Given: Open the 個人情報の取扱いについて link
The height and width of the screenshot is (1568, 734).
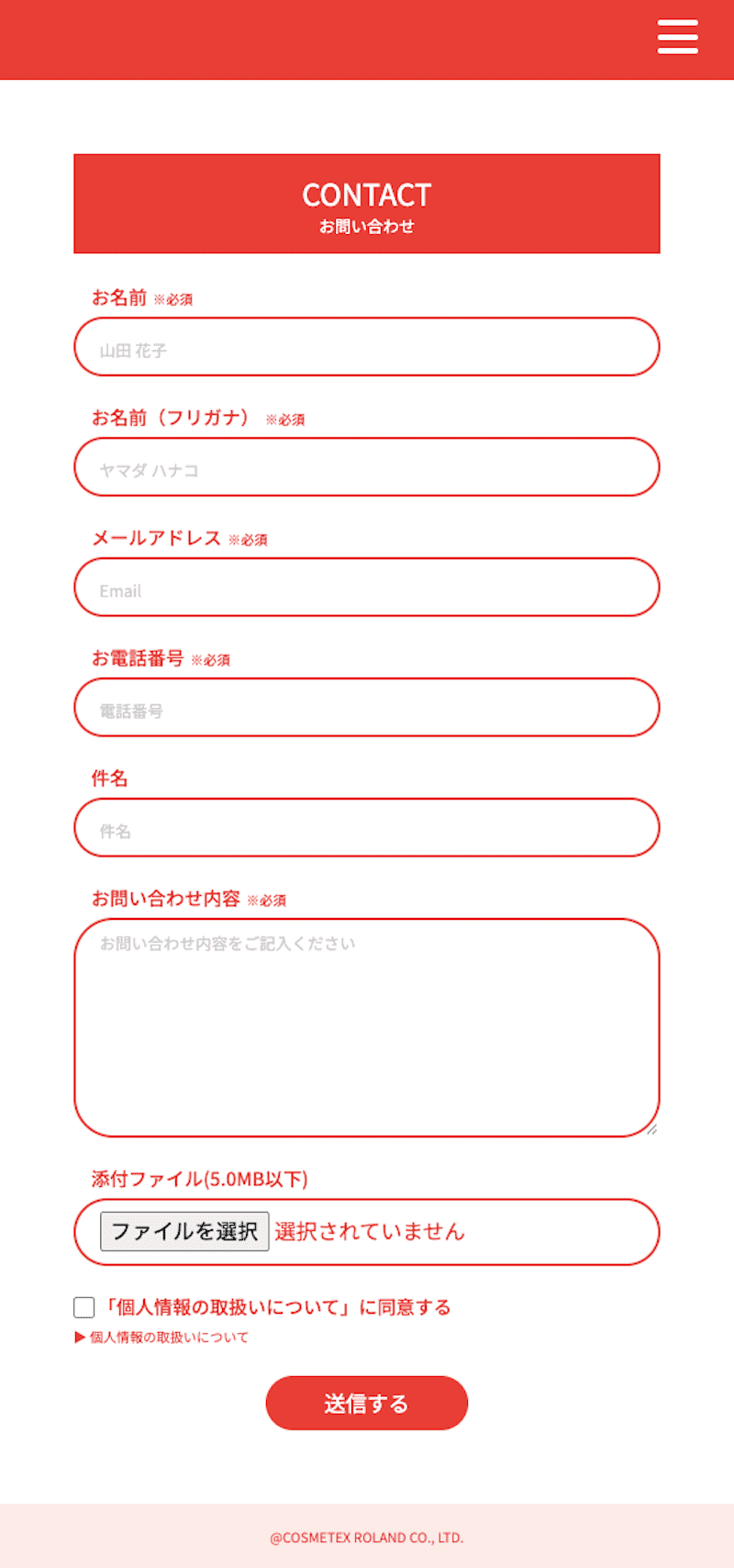Looking at the screenshot, I should coord(168,1338).
